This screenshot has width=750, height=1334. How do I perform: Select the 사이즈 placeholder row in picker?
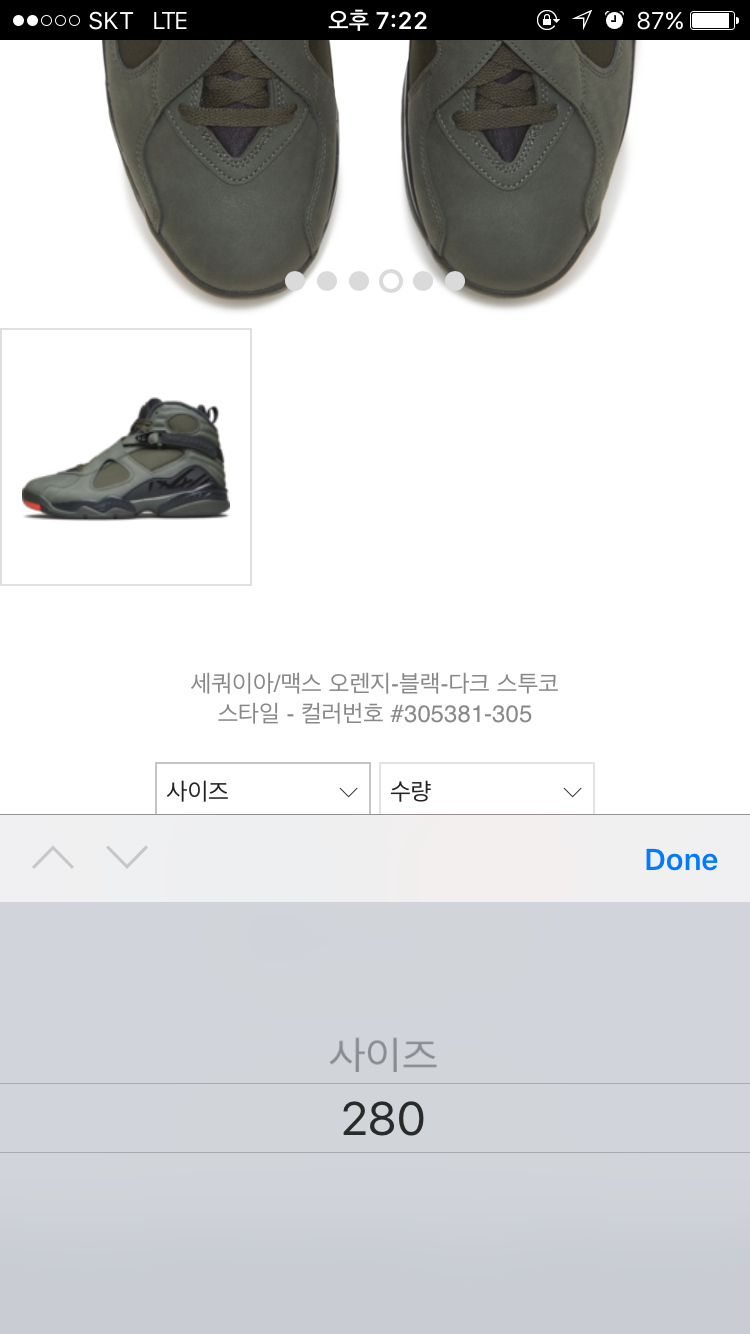[x=383, y=1055]
